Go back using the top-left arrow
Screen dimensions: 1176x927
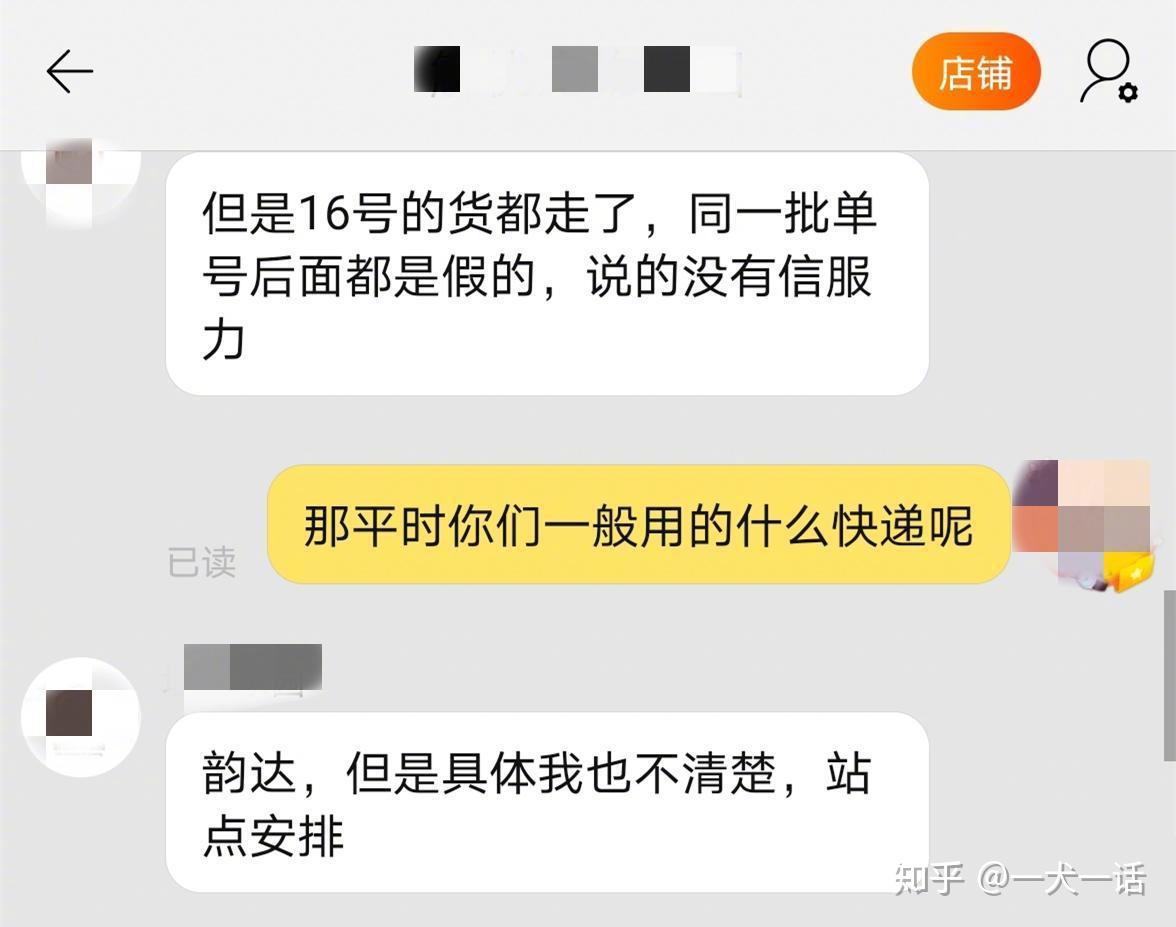point(70,71)
